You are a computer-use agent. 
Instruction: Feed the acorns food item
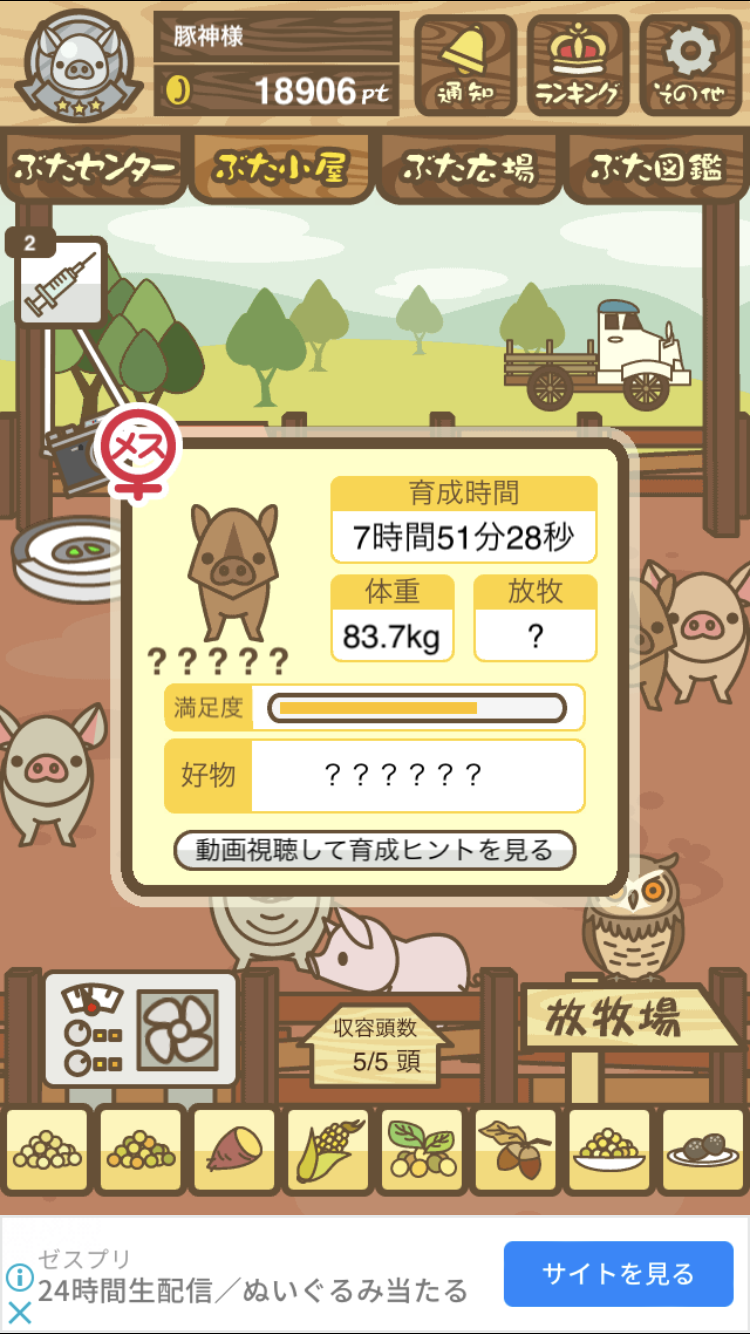click(515, 1152)
